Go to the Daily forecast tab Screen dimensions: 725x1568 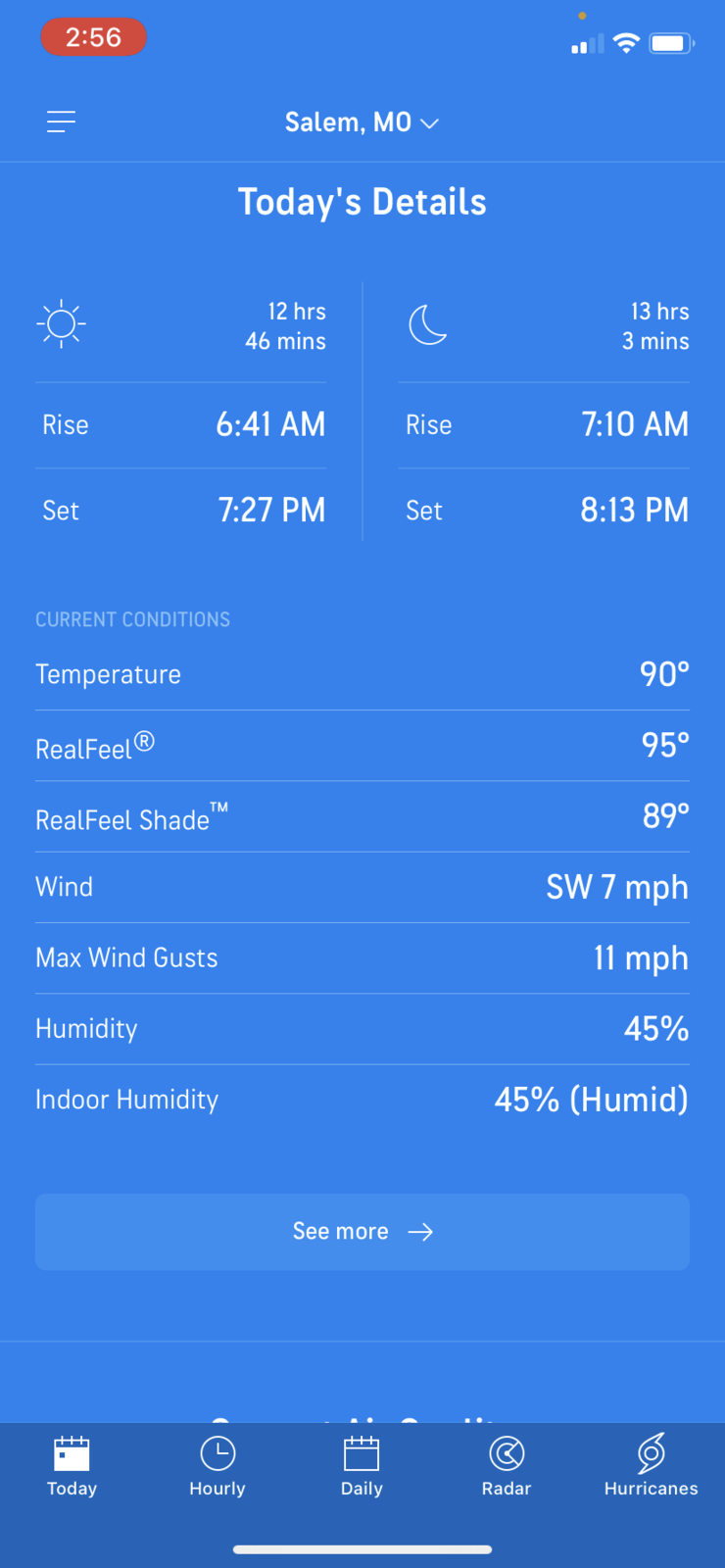pos(362,1466)
